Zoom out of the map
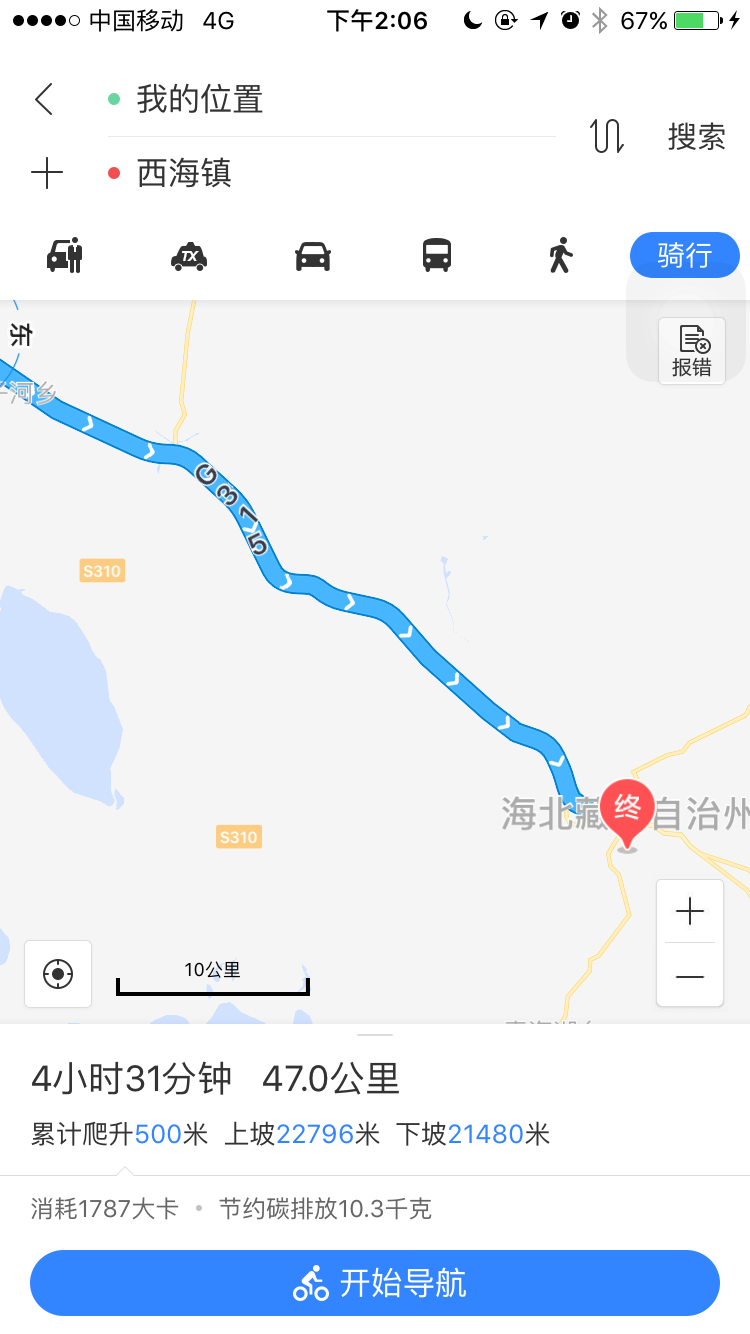750x1334 pixels. [690, 975]
